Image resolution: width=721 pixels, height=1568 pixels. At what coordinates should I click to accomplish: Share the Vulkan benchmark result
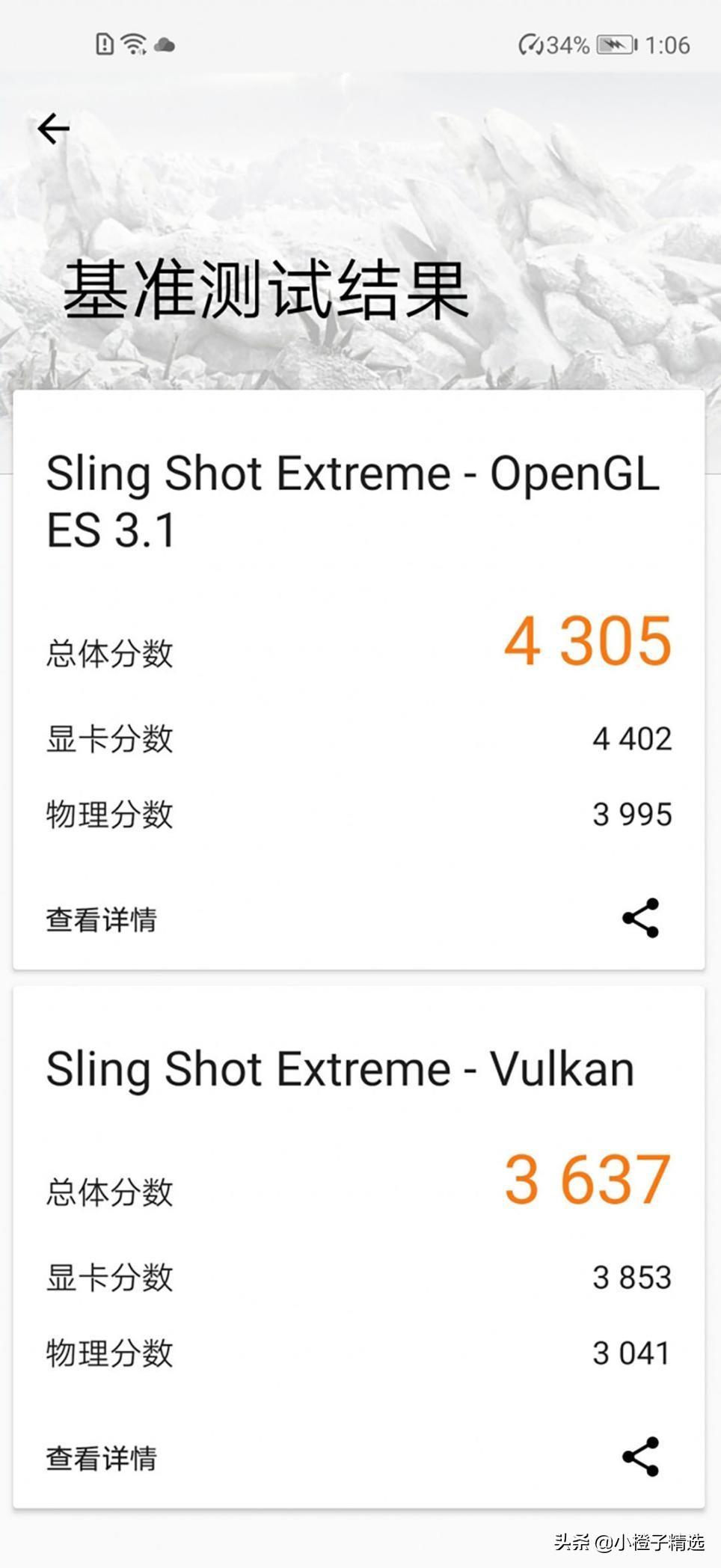(641, 1456)
